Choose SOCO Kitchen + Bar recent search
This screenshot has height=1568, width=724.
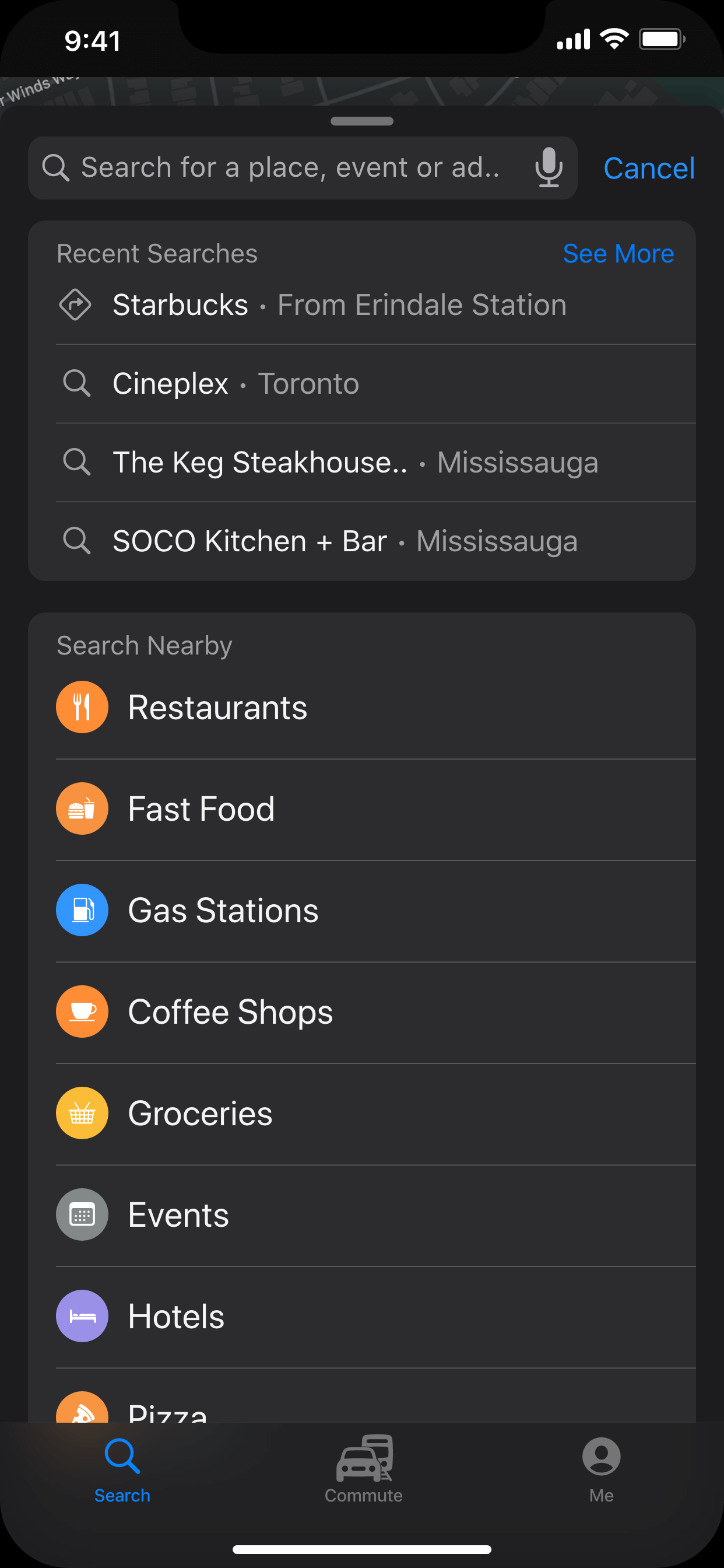(x=345, y=541)
